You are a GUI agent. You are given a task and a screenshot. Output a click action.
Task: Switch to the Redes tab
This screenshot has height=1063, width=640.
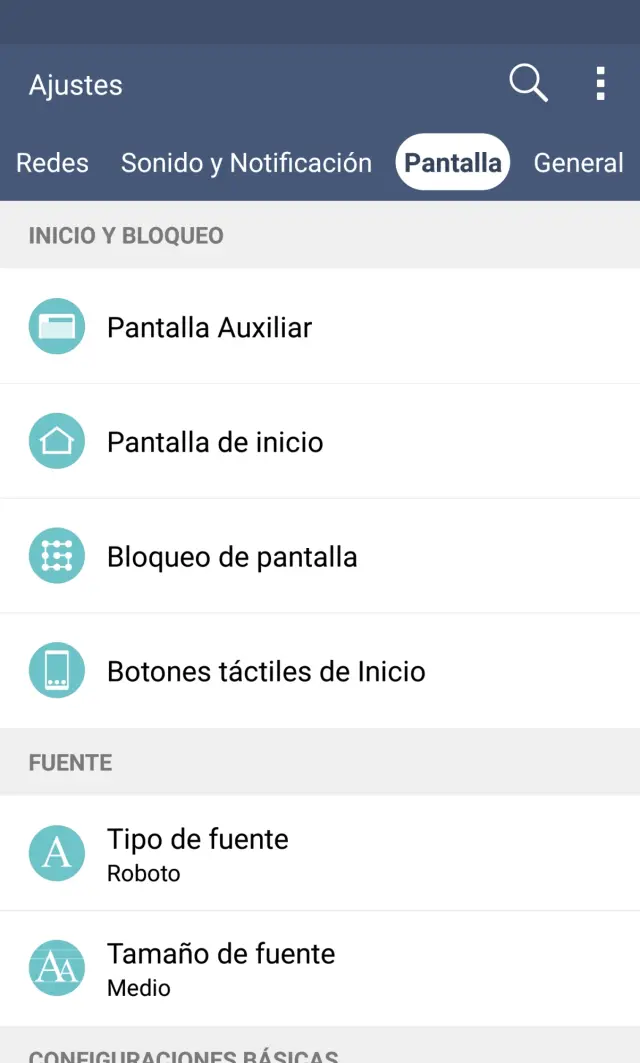pos(53,163)
